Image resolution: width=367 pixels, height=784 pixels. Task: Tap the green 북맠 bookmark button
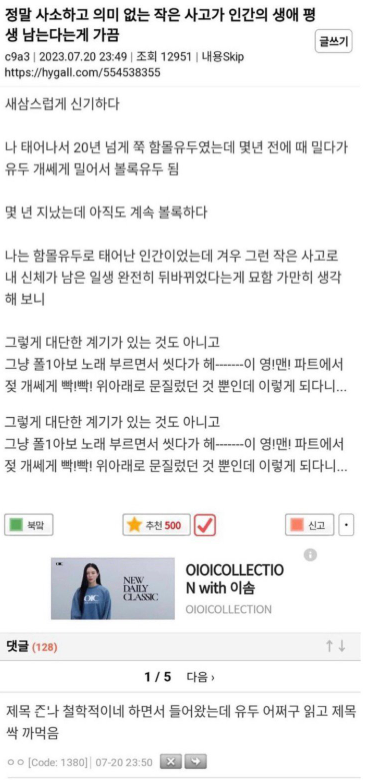pyautogui.click(x=28, y=525)
